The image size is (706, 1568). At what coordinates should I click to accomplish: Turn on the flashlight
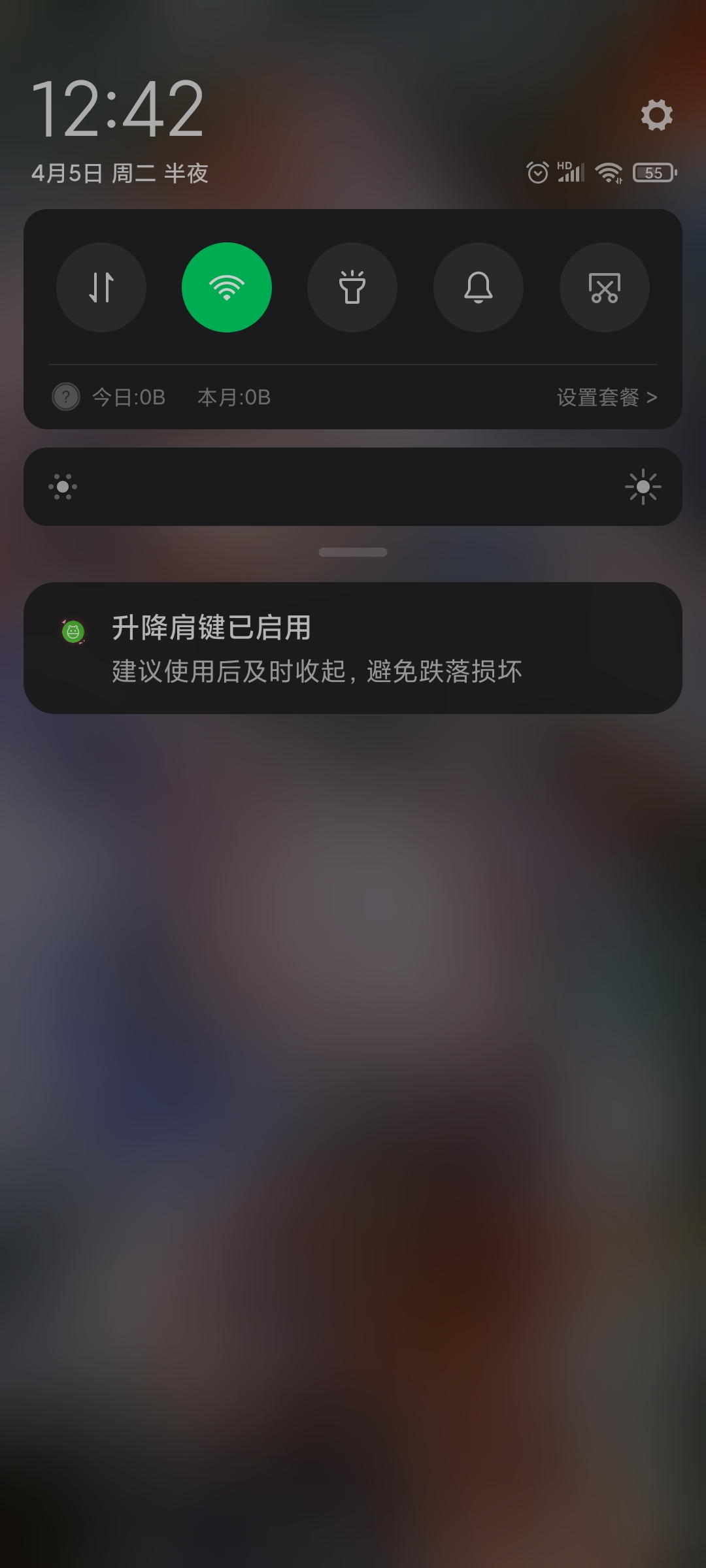(352, 287)
